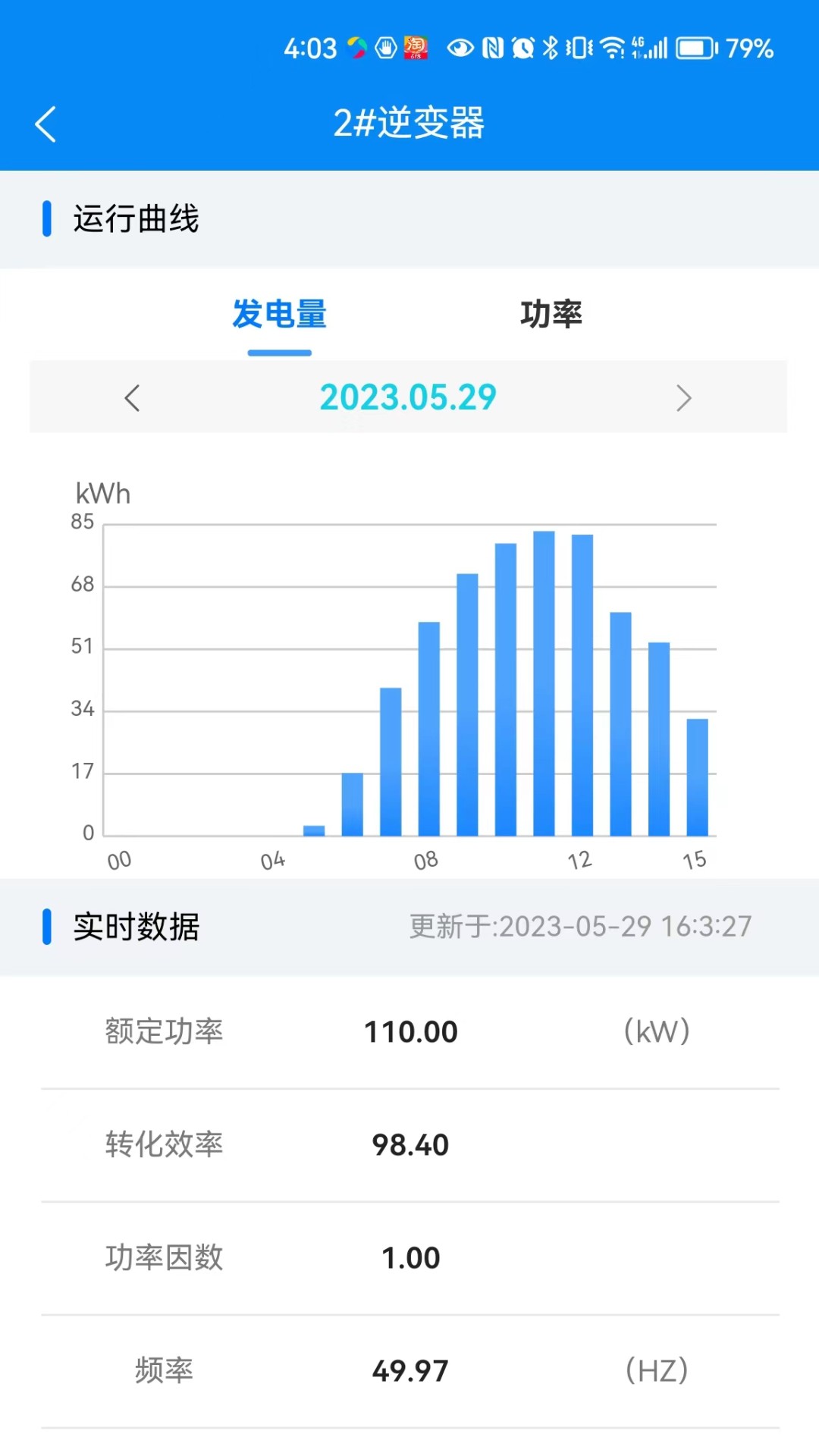Screen dimensions: 819x1456
Task: Go to the previous day with left chevron
Action: [133, 397]
